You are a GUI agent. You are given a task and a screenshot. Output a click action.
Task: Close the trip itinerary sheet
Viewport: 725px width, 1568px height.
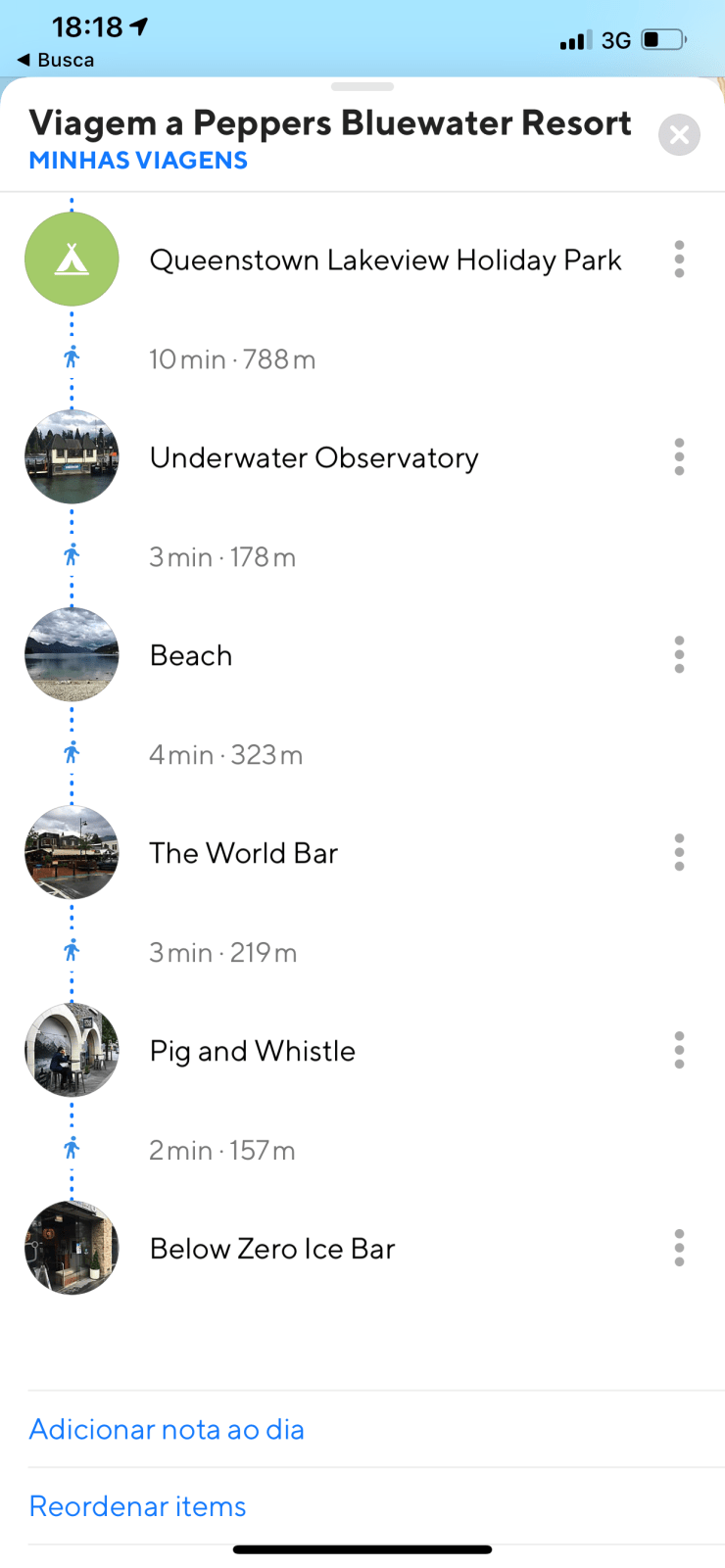679,135
